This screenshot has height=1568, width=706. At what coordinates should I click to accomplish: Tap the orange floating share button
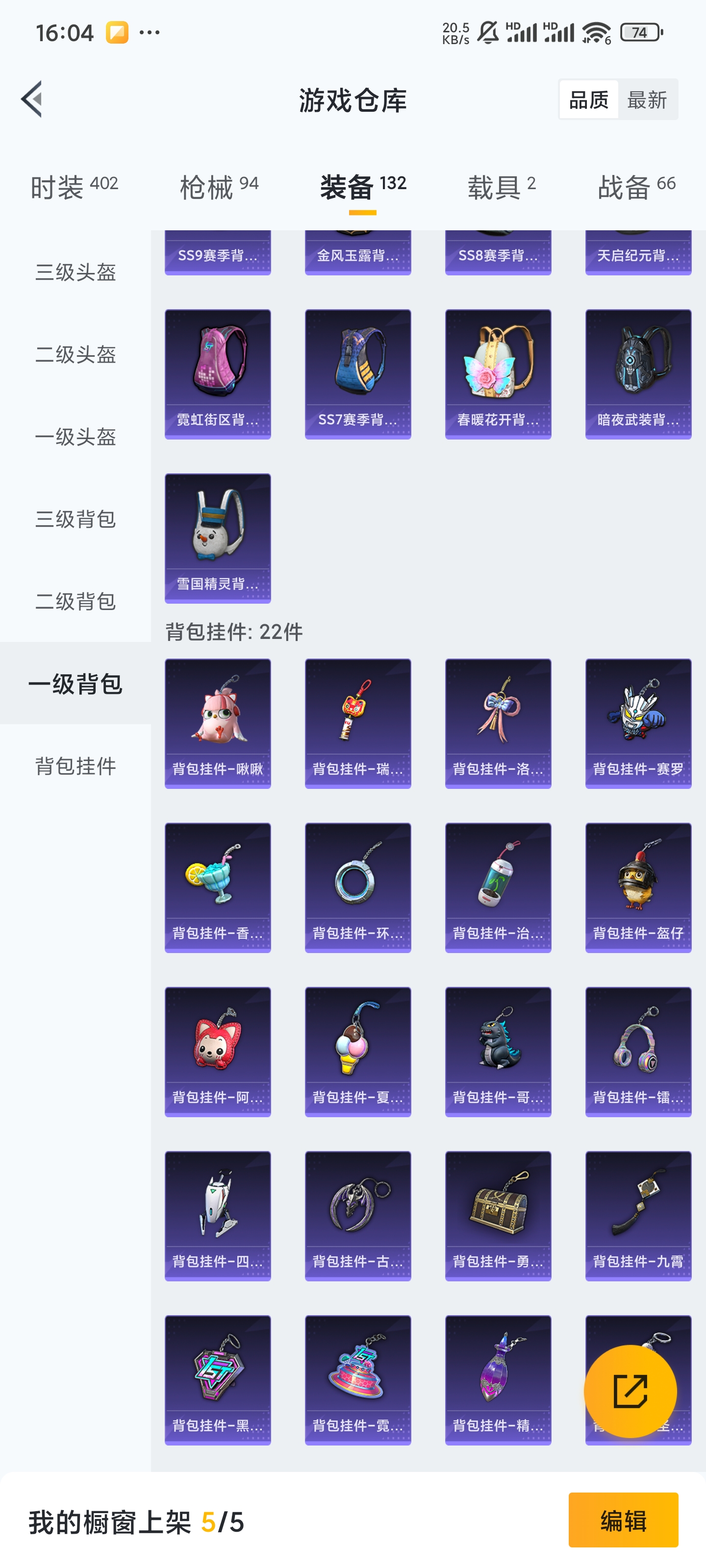(630, 1391)
